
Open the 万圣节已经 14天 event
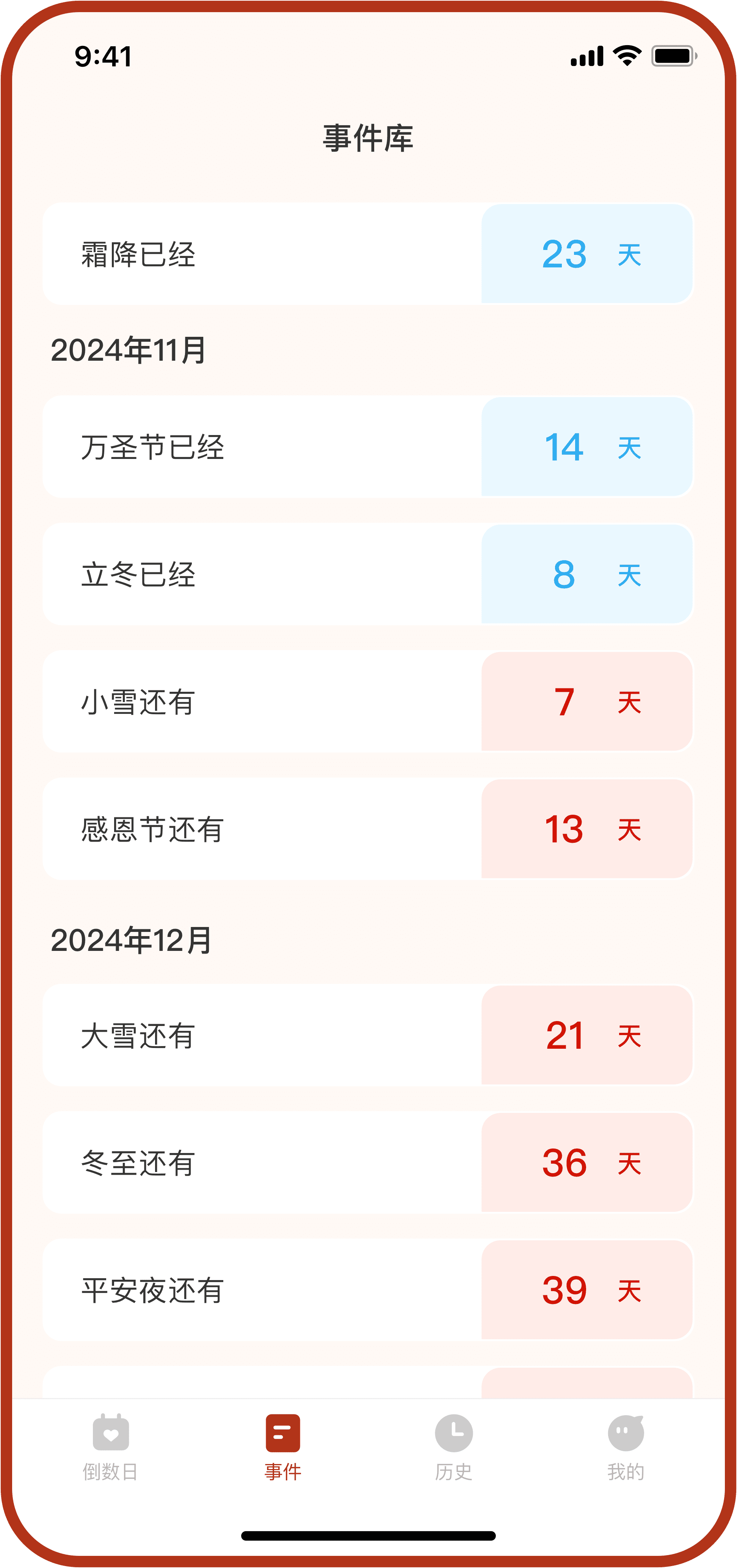[368, 447]
